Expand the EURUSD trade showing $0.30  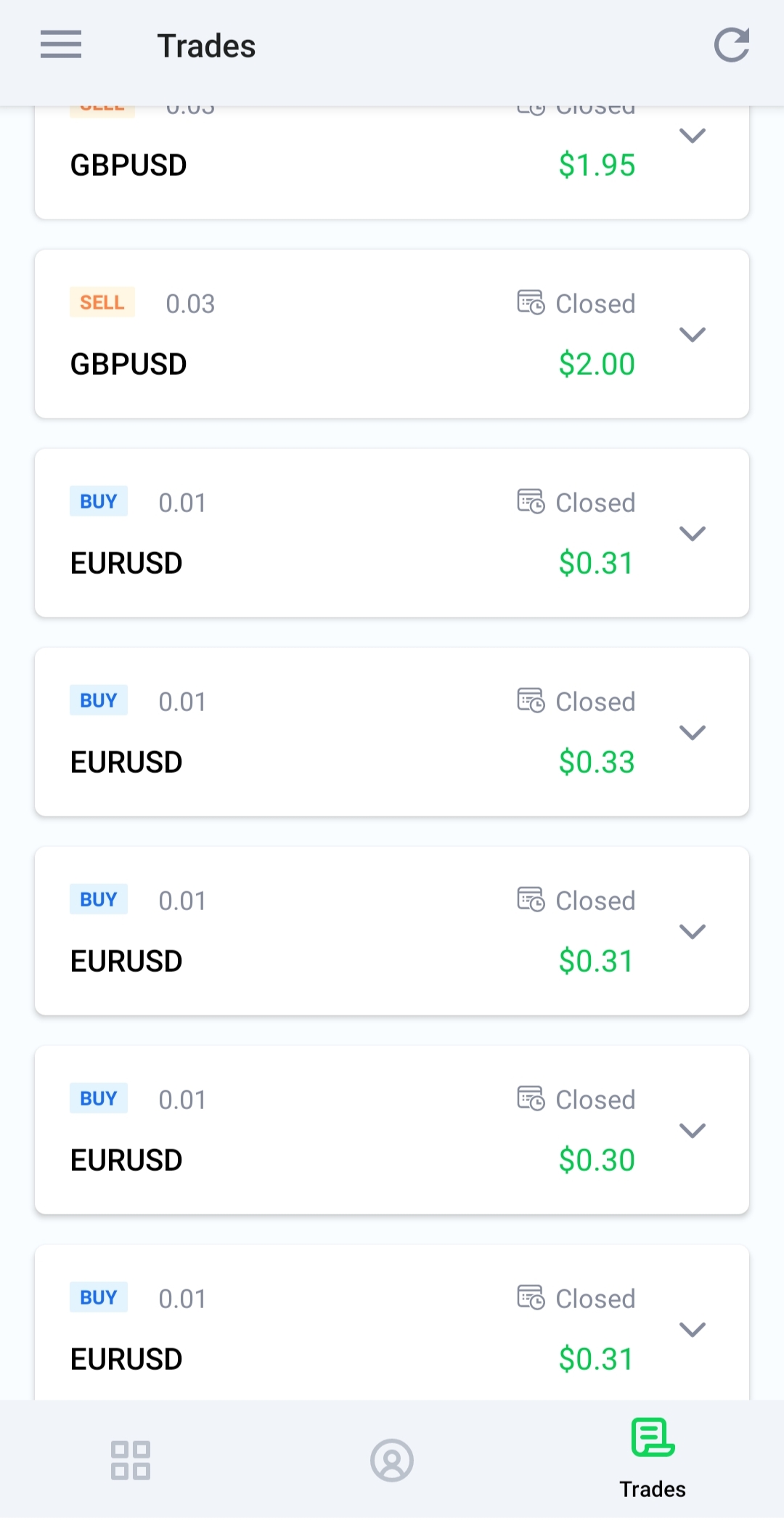[x=692, y=1131]
